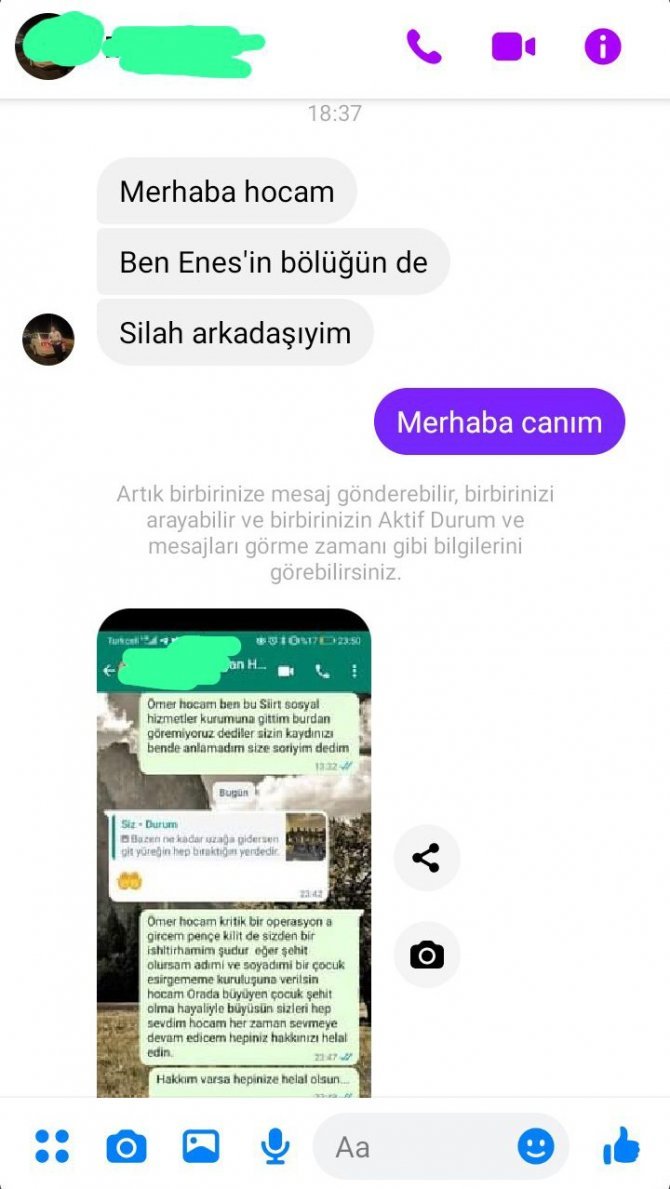The width and height of the screenshot is (670, 1189).
Task: Tap camera icon beside the shared image
Action: 427,955
